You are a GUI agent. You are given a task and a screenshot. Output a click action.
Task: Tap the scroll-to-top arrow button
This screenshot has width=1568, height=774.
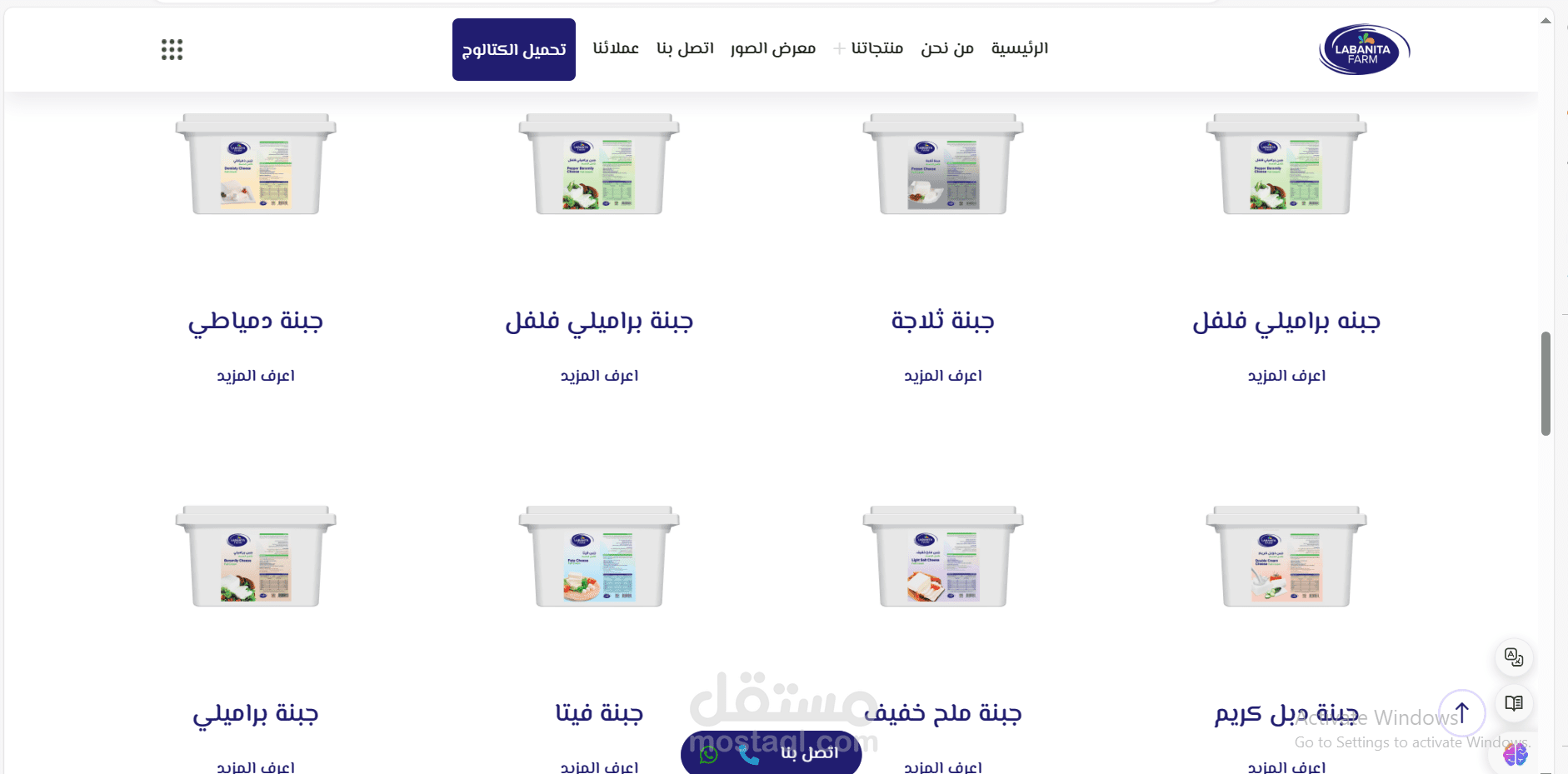1461,712
